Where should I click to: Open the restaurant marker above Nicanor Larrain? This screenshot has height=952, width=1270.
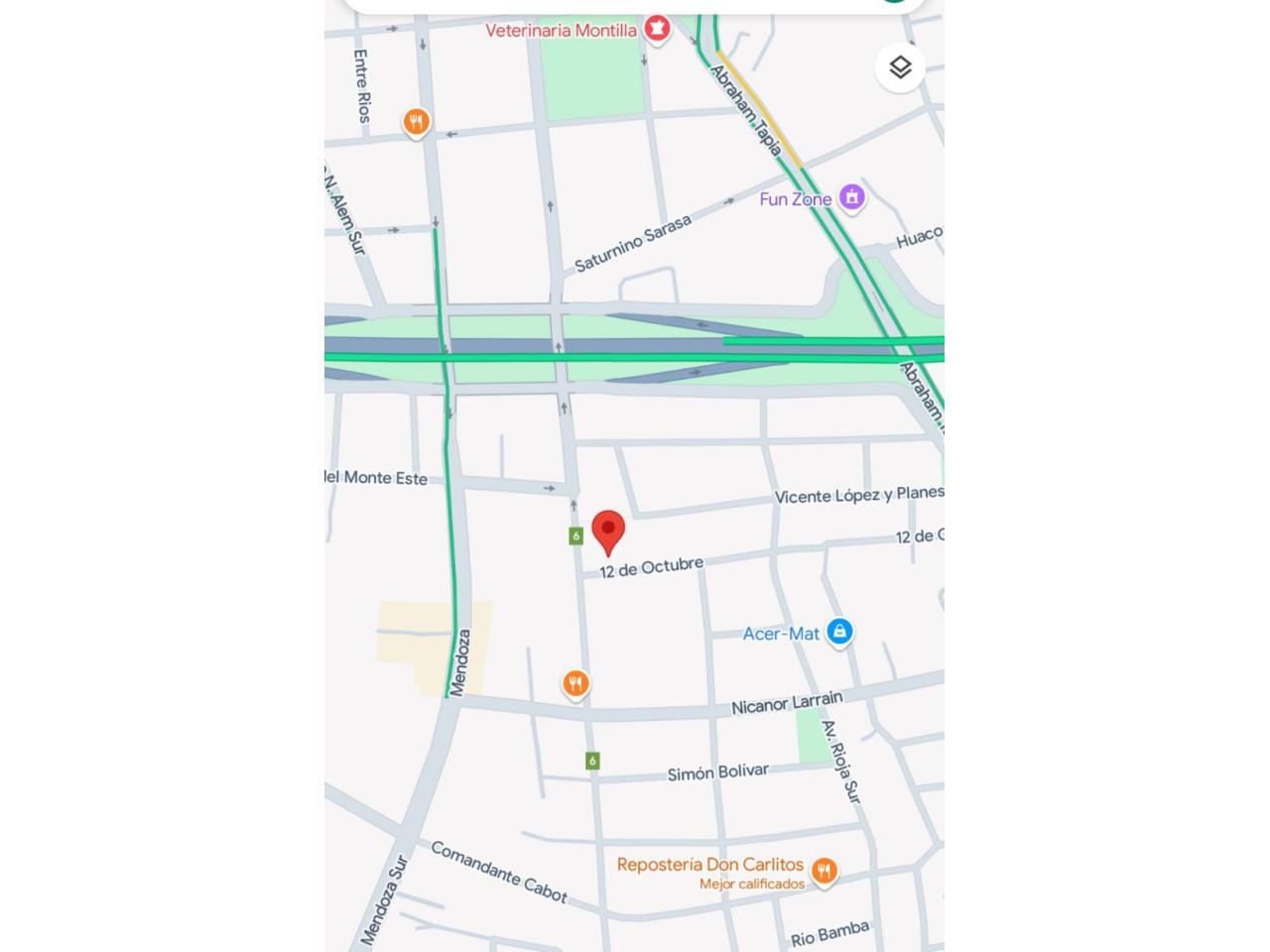(x=575, y=683)
